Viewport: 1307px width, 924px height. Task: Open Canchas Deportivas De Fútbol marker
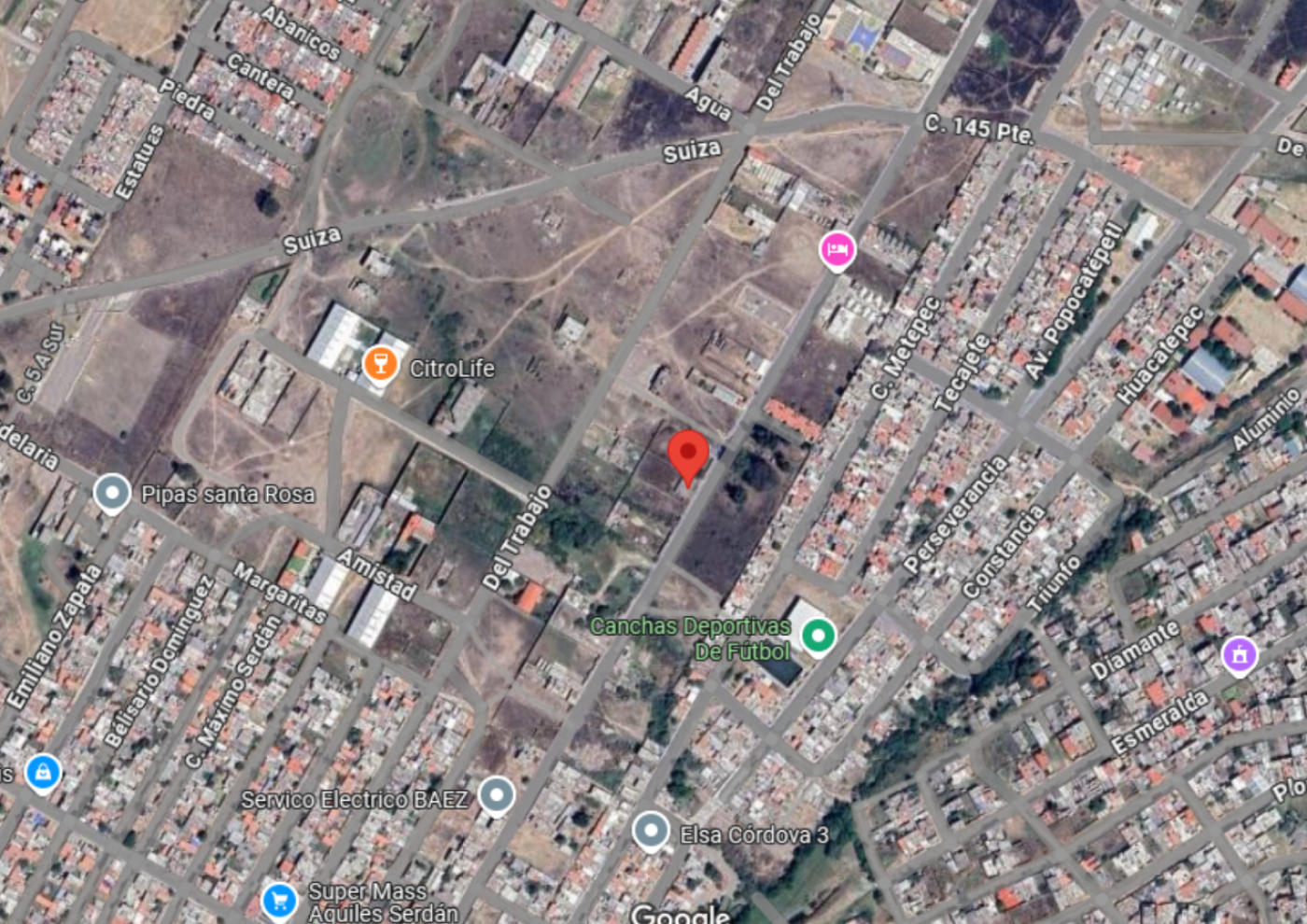(818, 636)
